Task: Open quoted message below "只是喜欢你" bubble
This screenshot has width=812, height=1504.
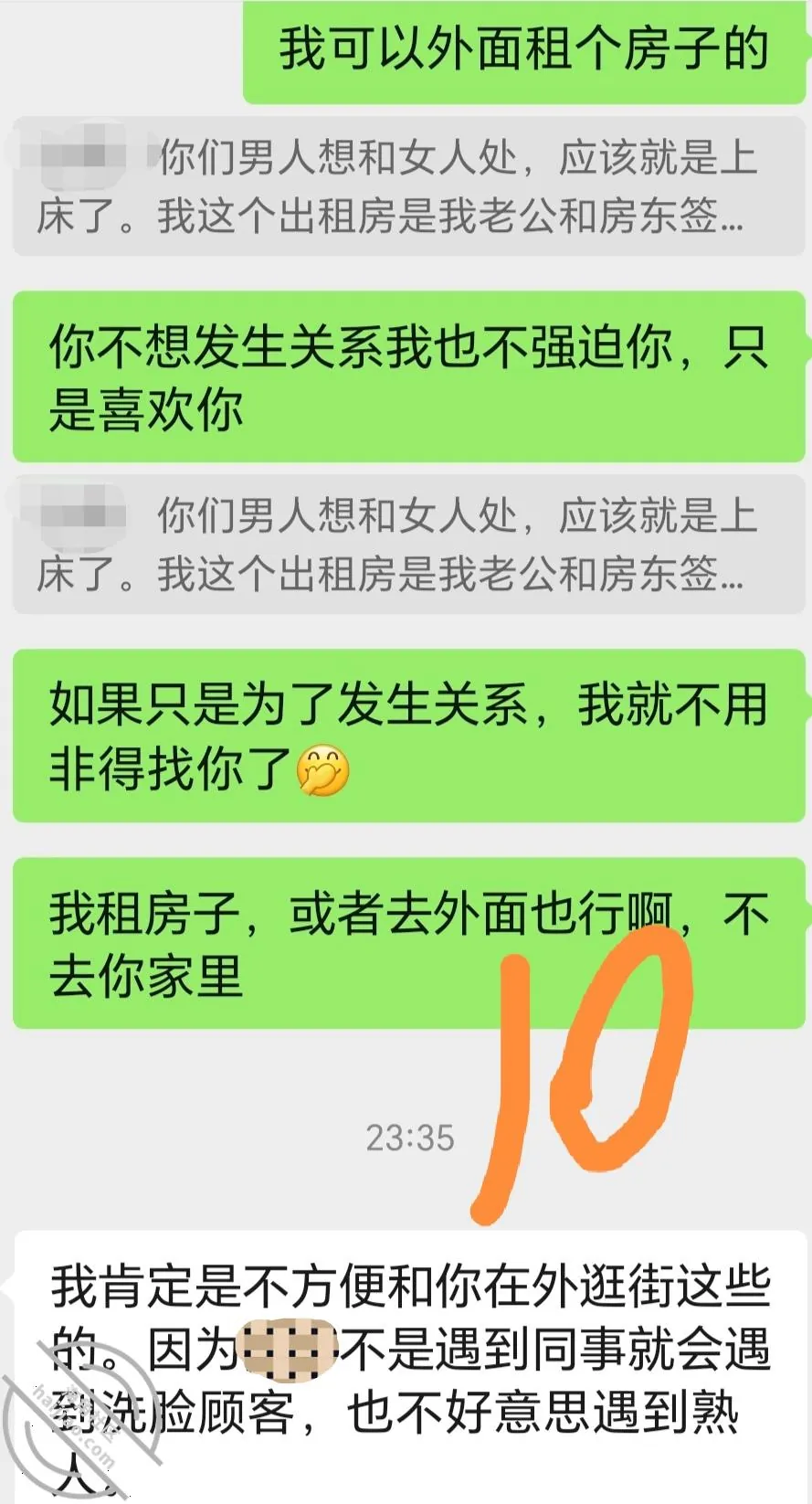Action: (x=408, y=544)
